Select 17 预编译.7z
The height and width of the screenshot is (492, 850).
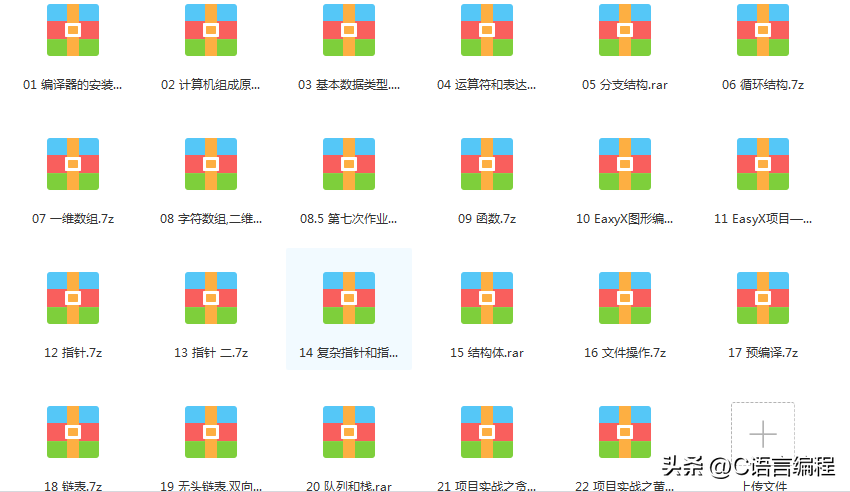point(762,298)
